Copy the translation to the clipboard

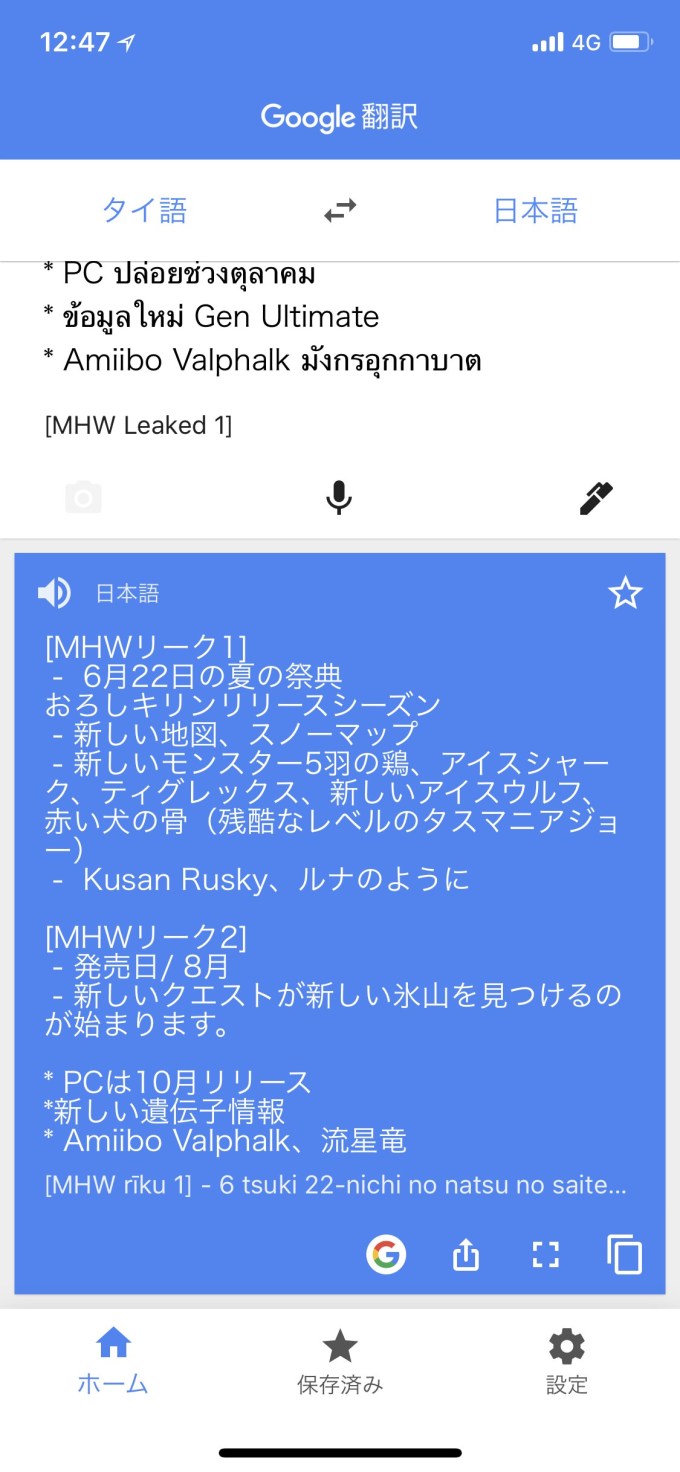(x=625, y=1254)
